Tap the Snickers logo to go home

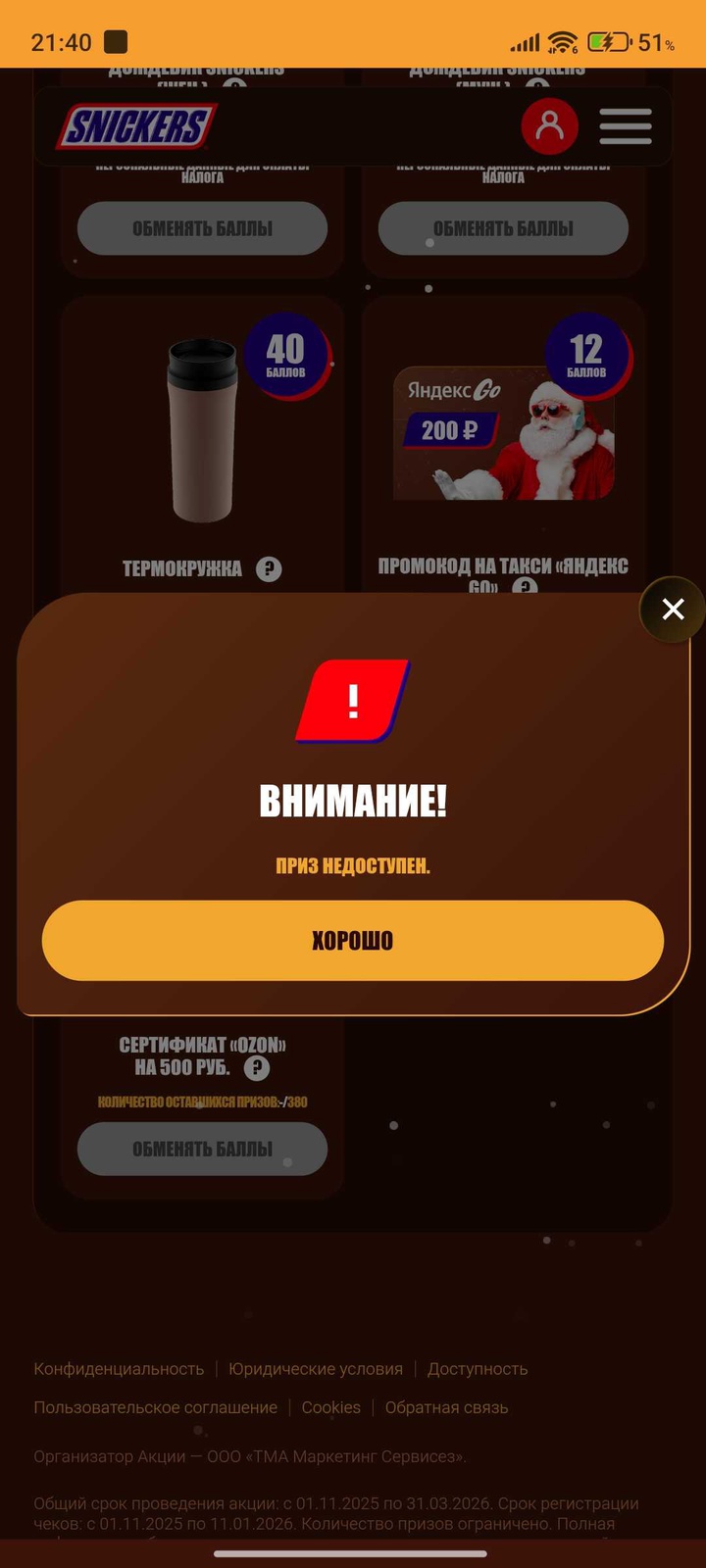136,126
